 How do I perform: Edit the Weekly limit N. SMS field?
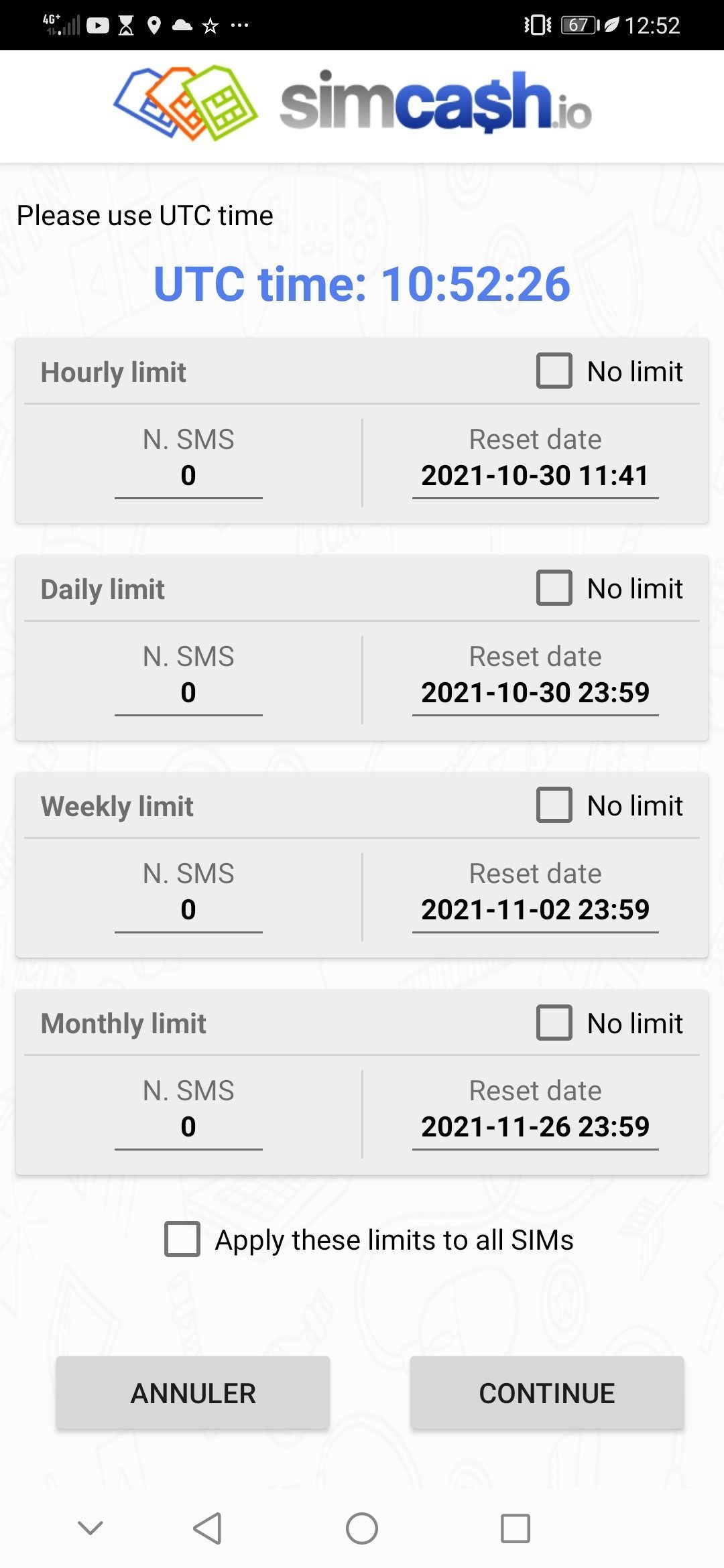click(188, 910)
